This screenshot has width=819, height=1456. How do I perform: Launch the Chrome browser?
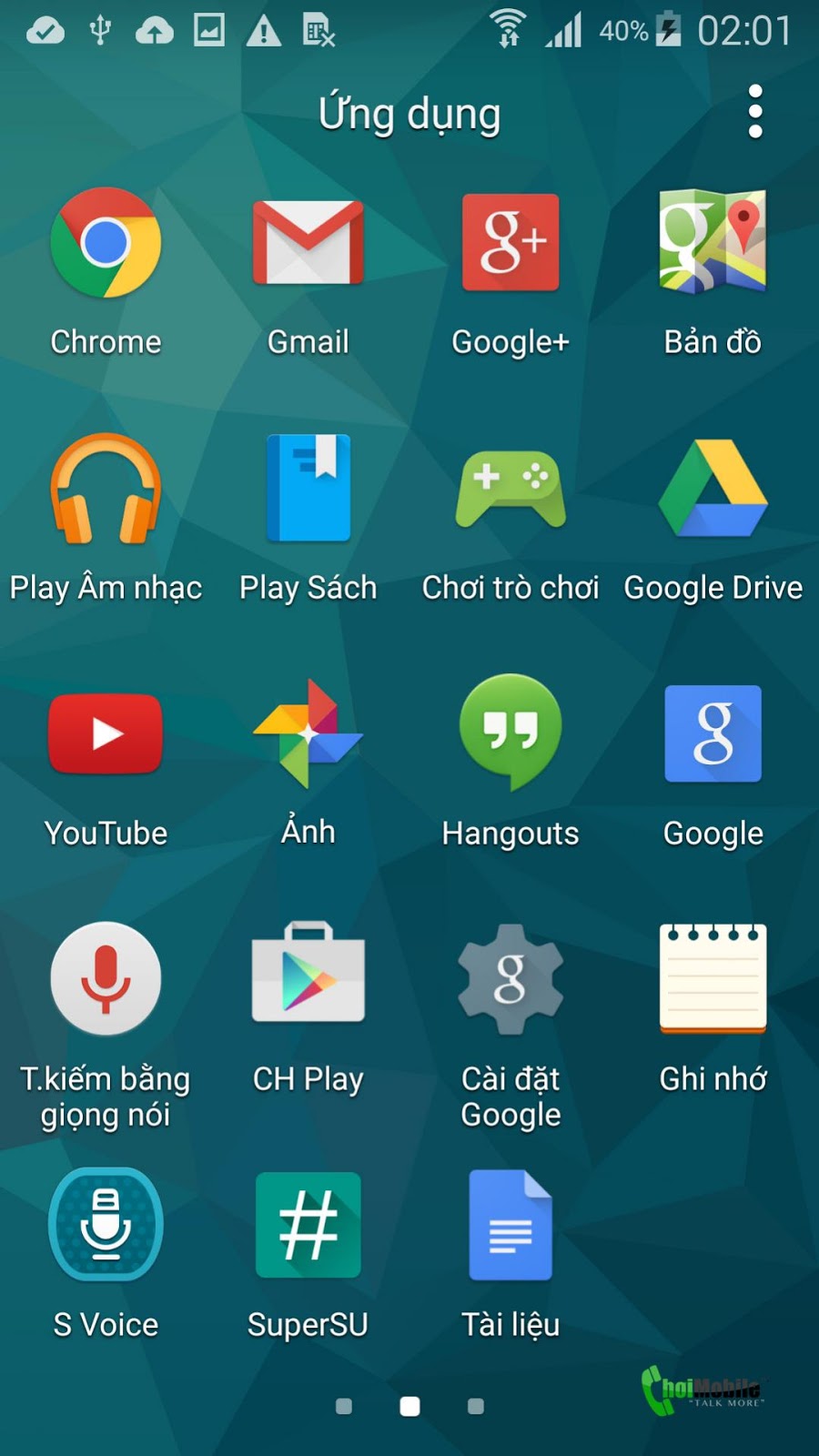pyautogui.click(x=106, y=243)
